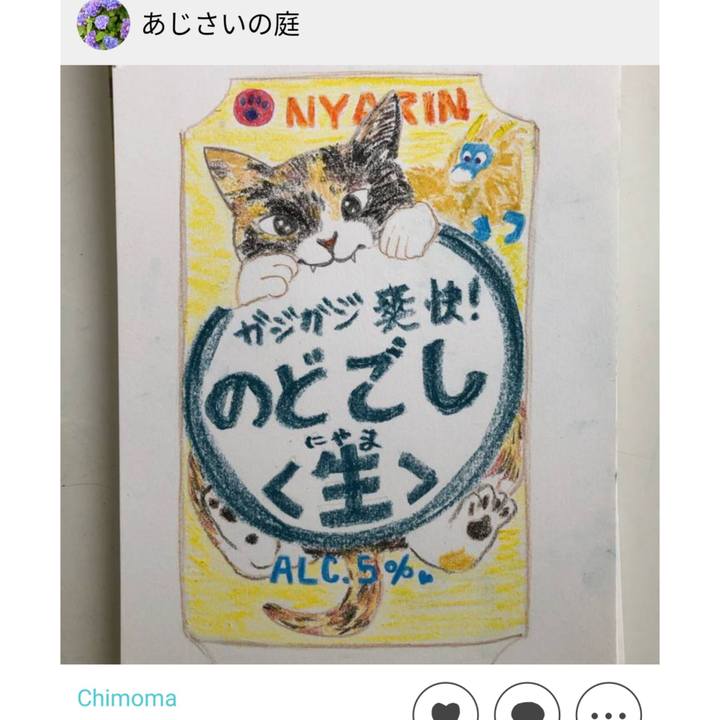Like this post with the heart icon
Screen dimensions: 720x720
pyautogui.click(x=446, y=707)
